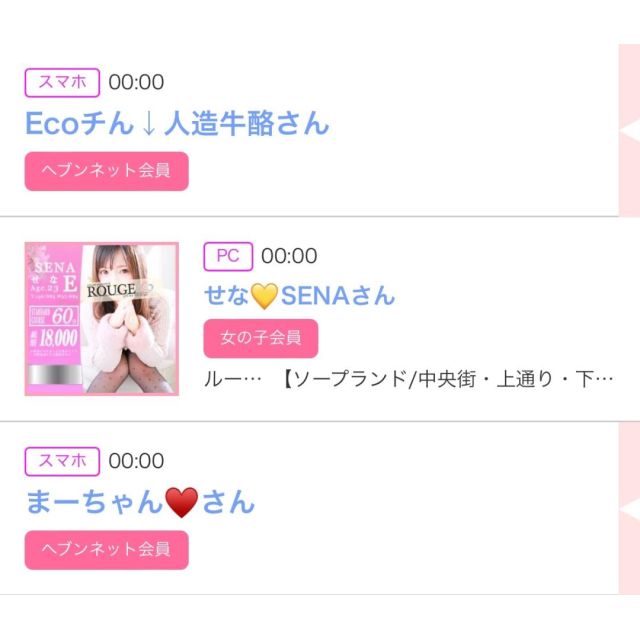Screen dimensions: 640x640
Task: Open せな SENAさん's profile link
Action: coord(299,296)
